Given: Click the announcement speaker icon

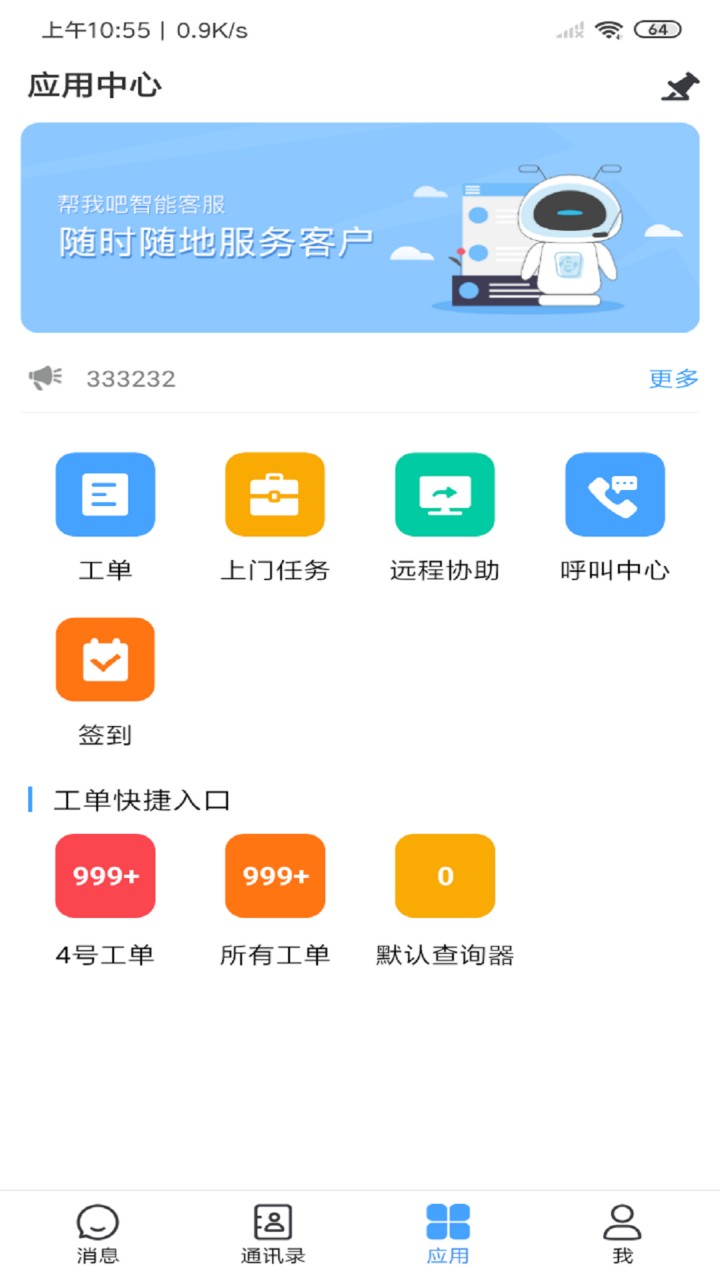Looking at the screenshot, I should click(46, 378).
